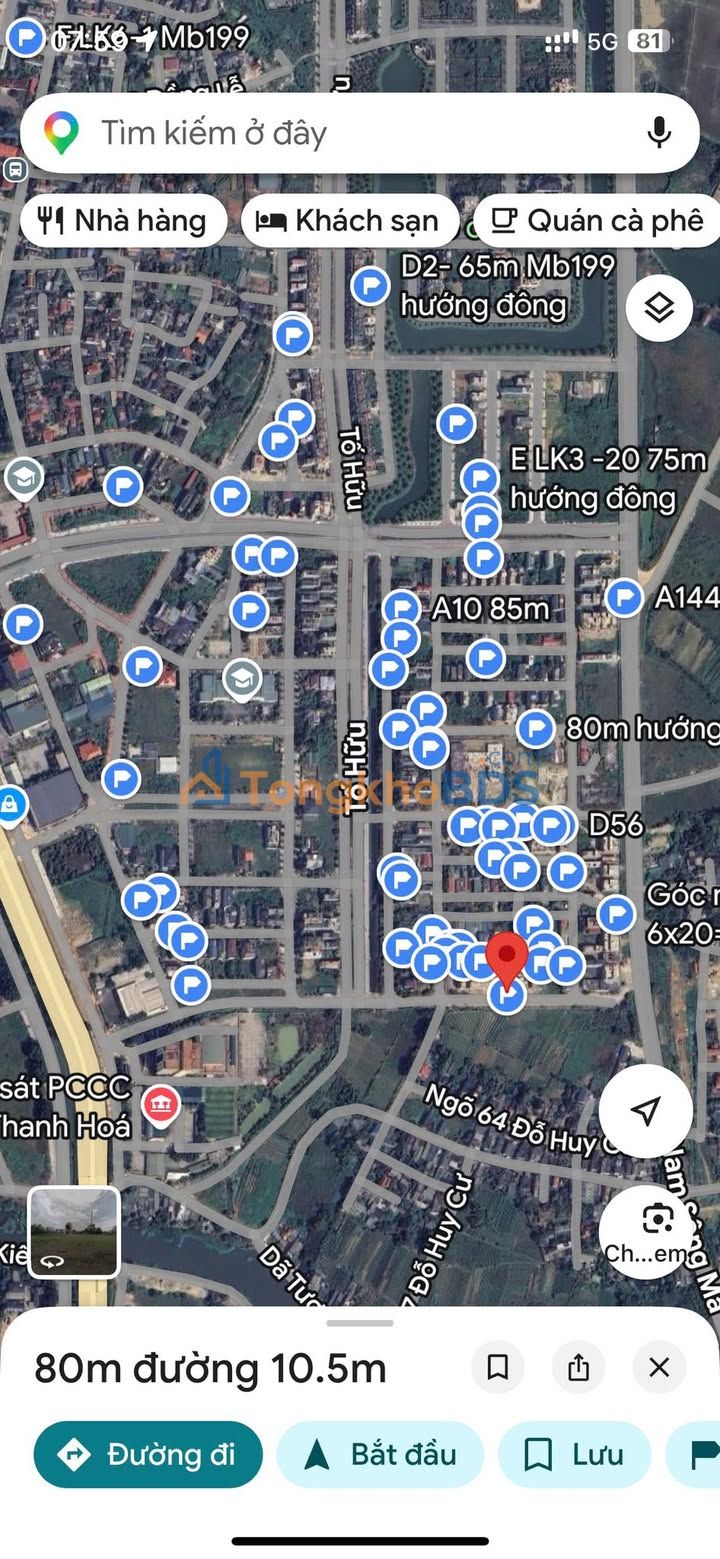The image size is (720, 1559).
Task: Share this location from the sheet
Action: (578, 1367)
